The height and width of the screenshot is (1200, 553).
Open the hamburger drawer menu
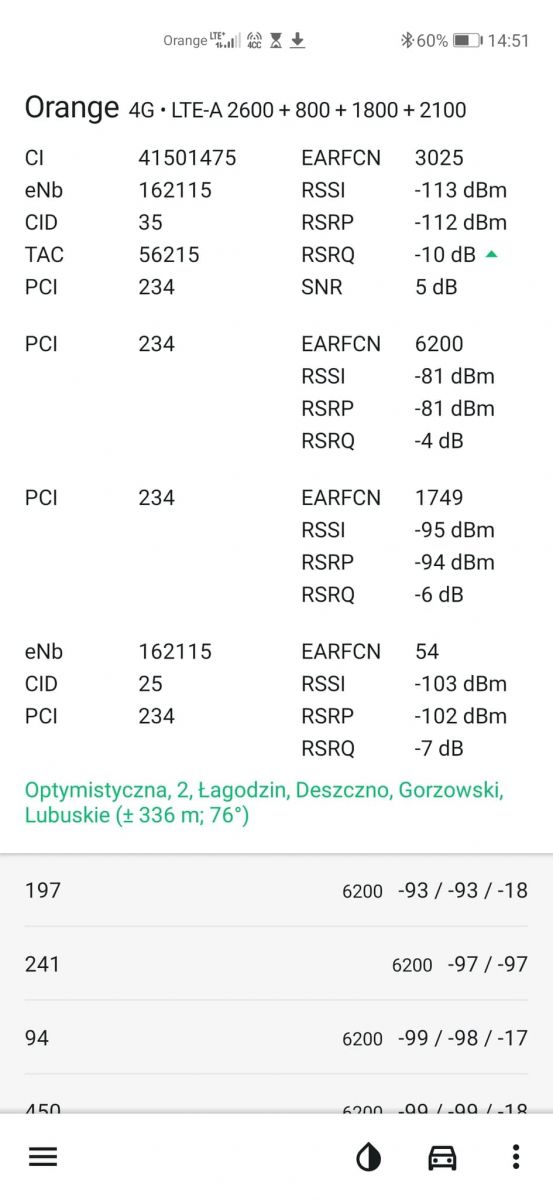pyautogui.click(x=43, y=1157)
